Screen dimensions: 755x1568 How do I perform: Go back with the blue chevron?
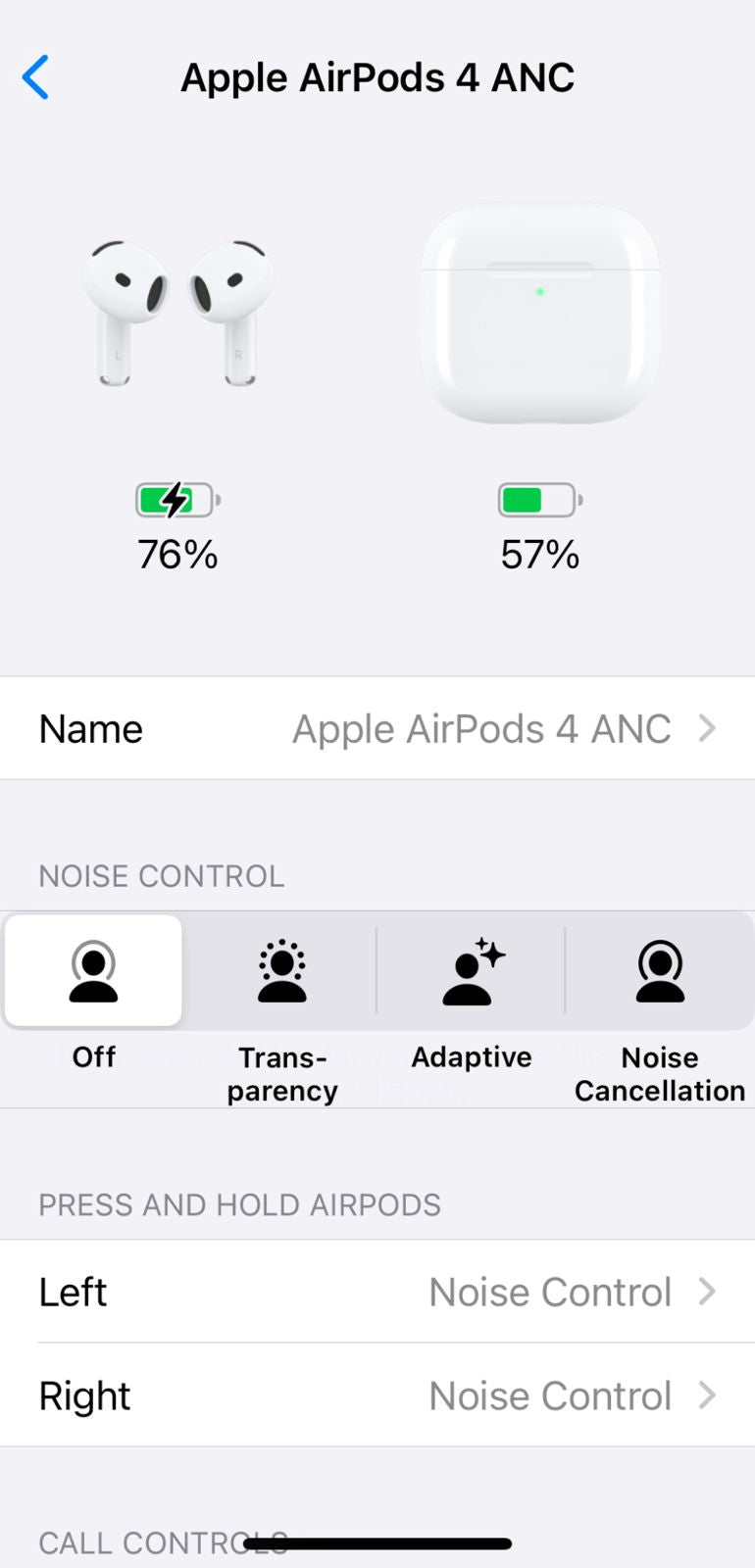[36, 77]
